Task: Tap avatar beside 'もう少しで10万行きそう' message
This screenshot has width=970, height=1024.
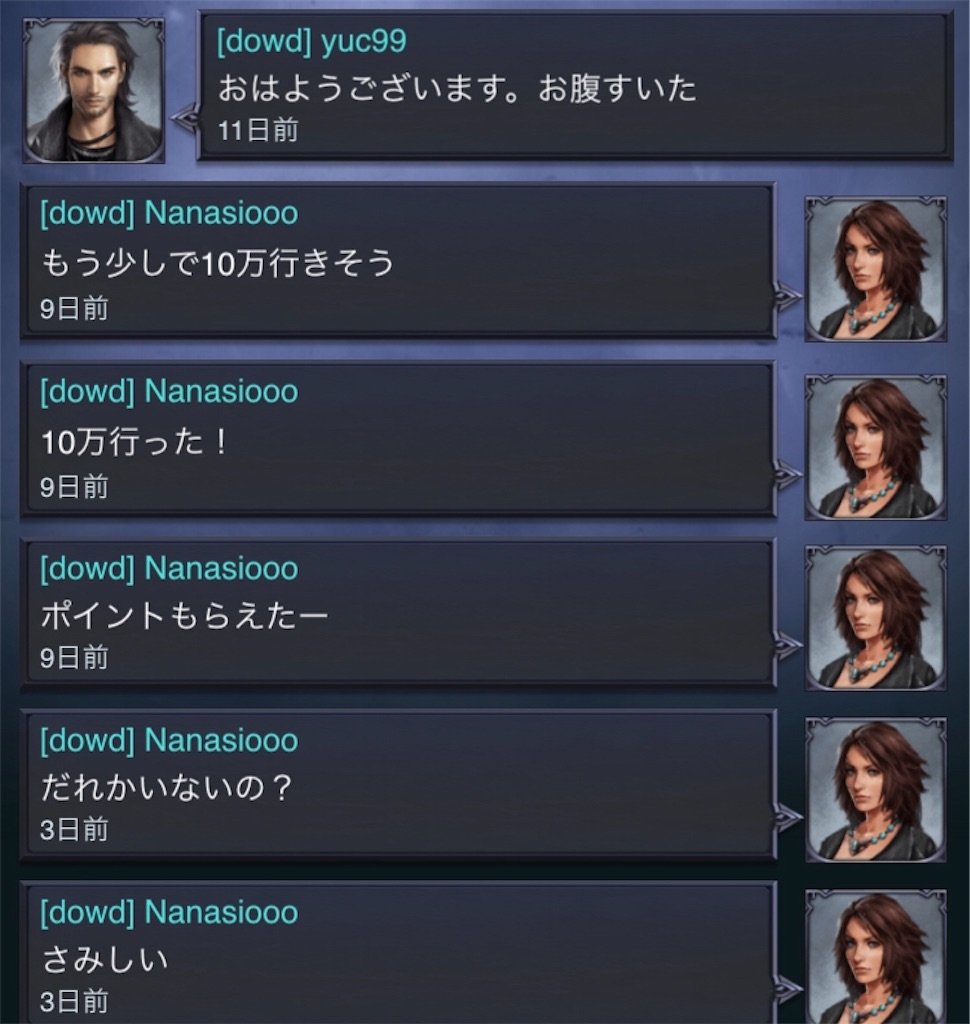Action: pyautogui.click(x=876, y=268)
